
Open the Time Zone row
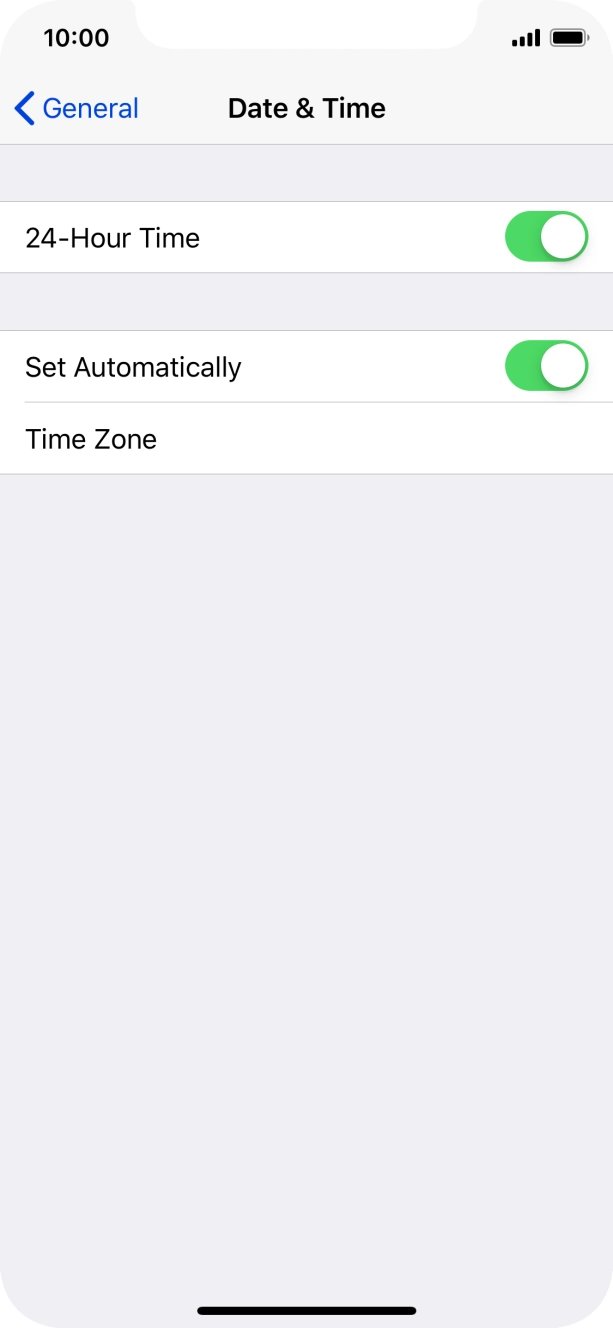click(306, 439)
